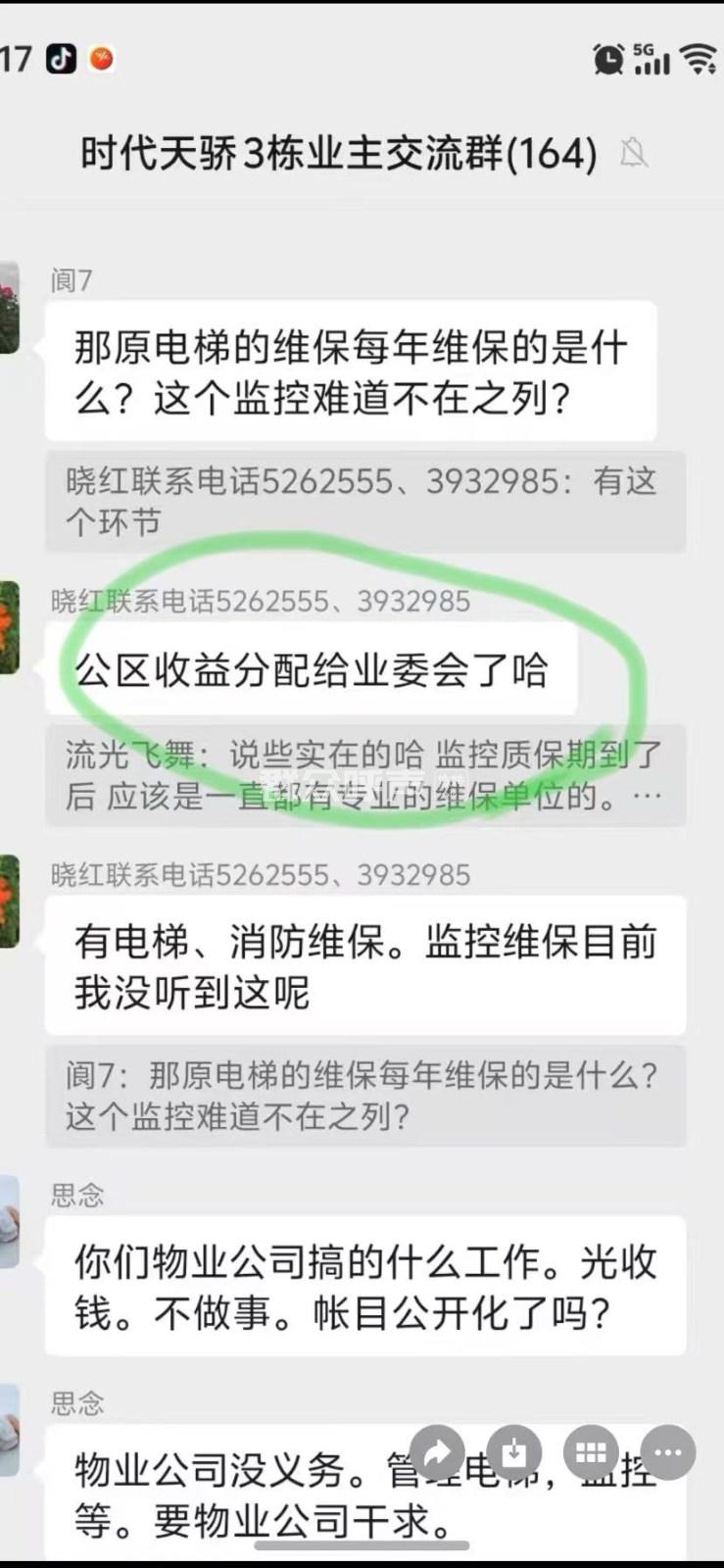Share this image with the forward arrow
The height and width of the screenshot is (1568, 724).
tap(438, 1453)
